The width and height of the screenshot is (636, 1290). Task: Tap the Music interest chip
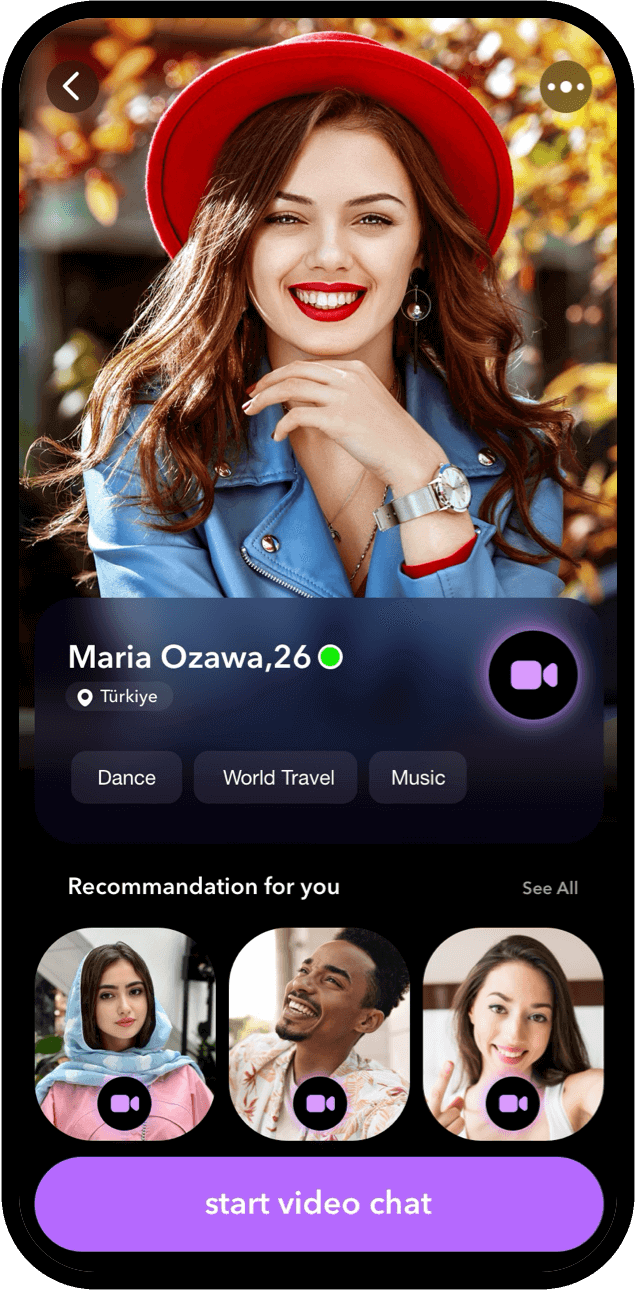coord(418,778)
